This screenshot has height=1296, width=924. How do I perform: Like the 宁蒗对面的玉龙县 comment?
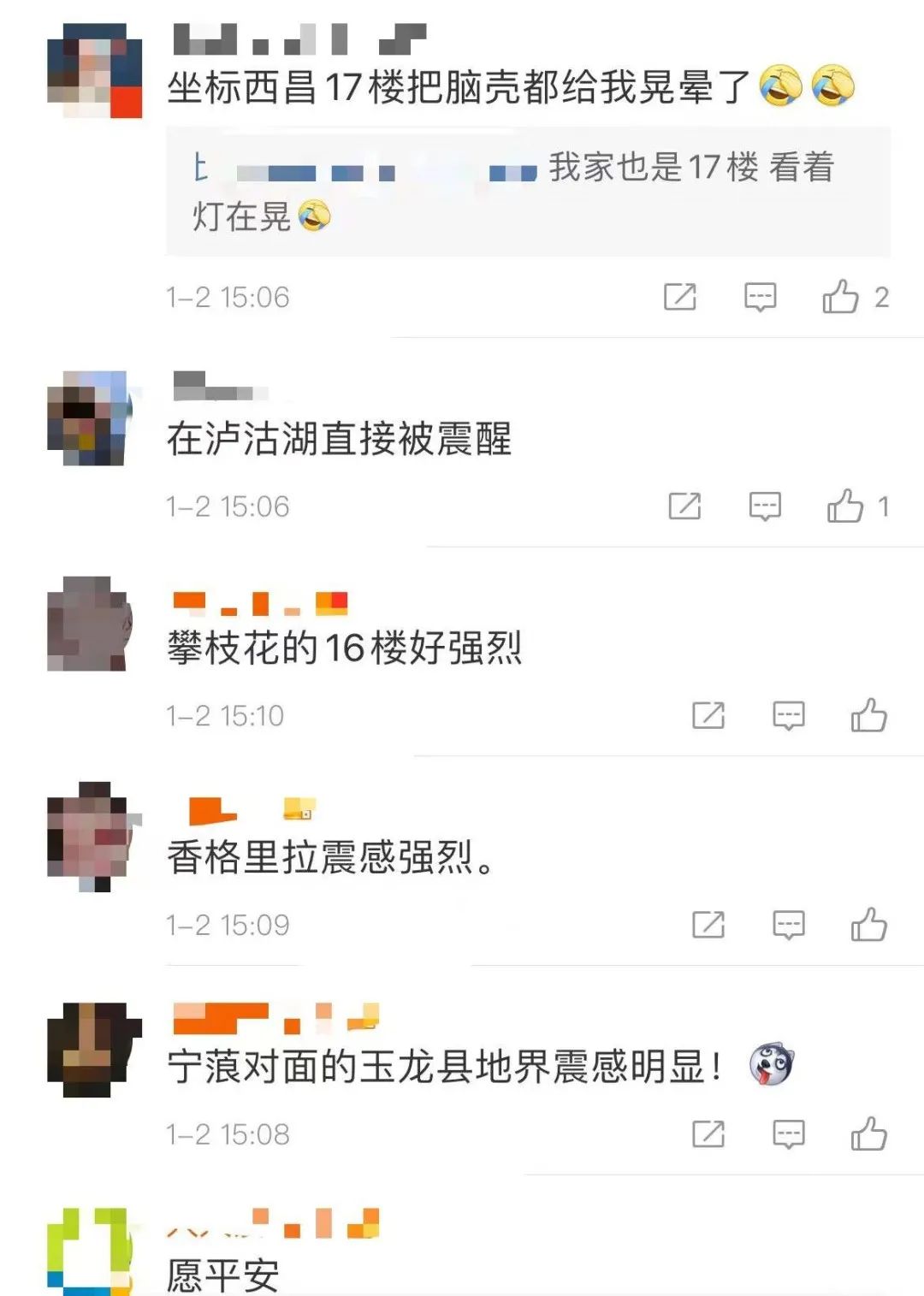point(868,1134)
